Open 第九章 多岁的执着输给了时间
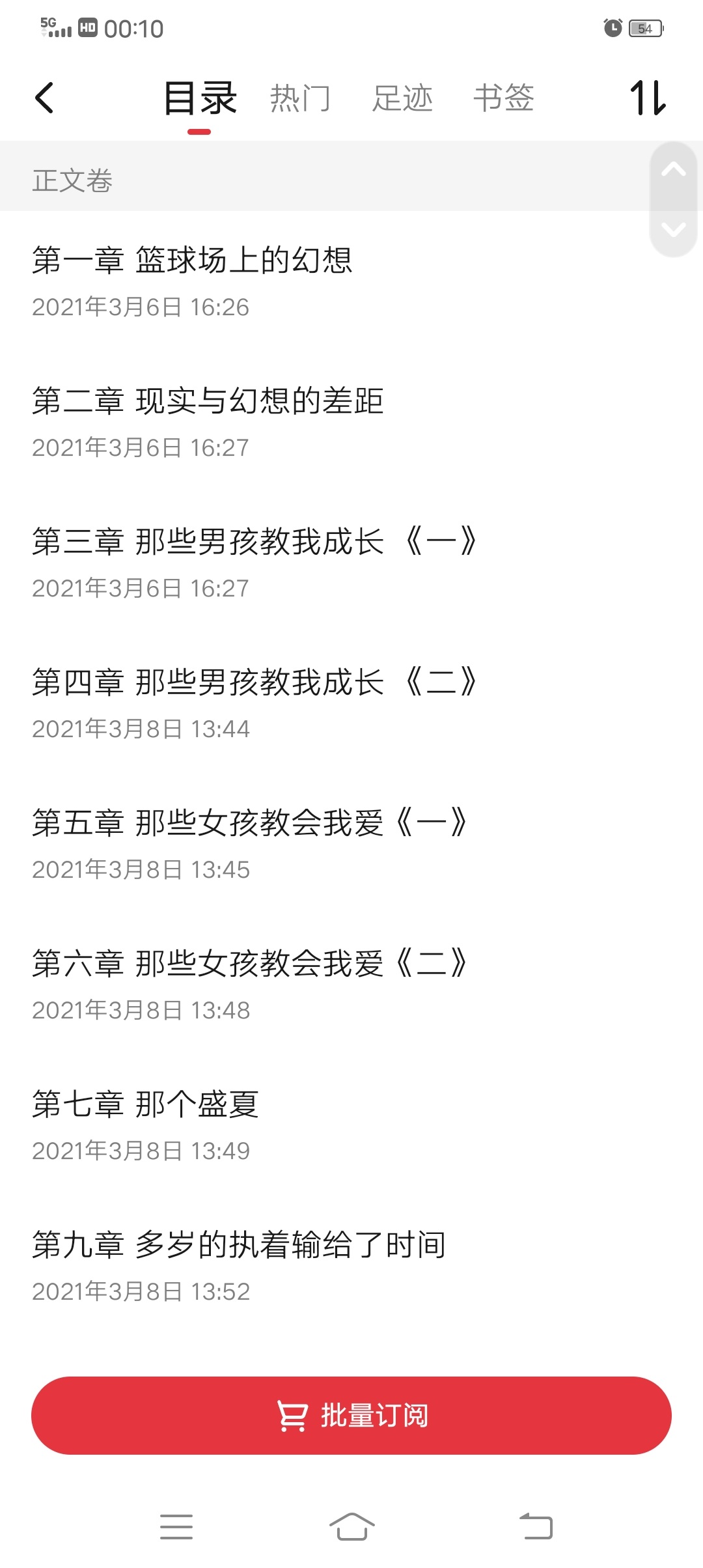703x1568 pixels. click(351, 1266)
